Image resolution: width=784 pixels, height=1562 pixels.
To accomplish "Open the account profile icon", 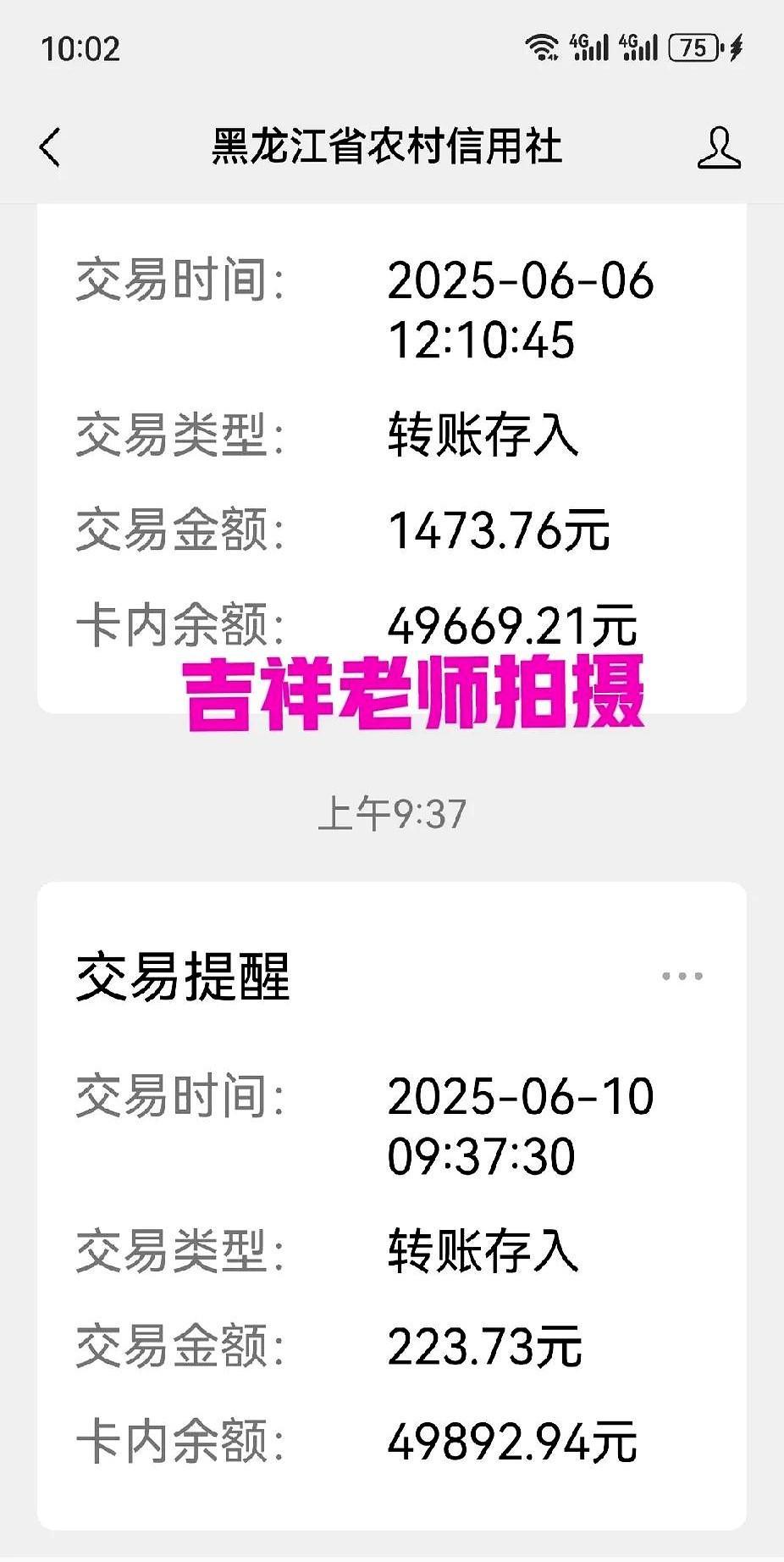I will tap(719, 147).
